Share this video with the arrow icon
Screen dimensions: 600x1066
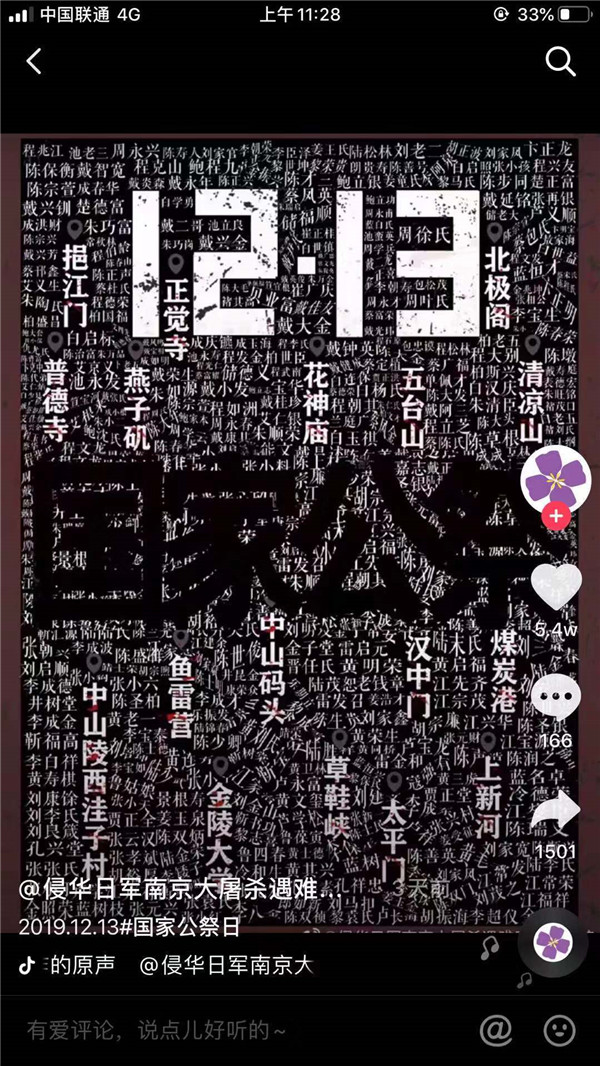556,812
